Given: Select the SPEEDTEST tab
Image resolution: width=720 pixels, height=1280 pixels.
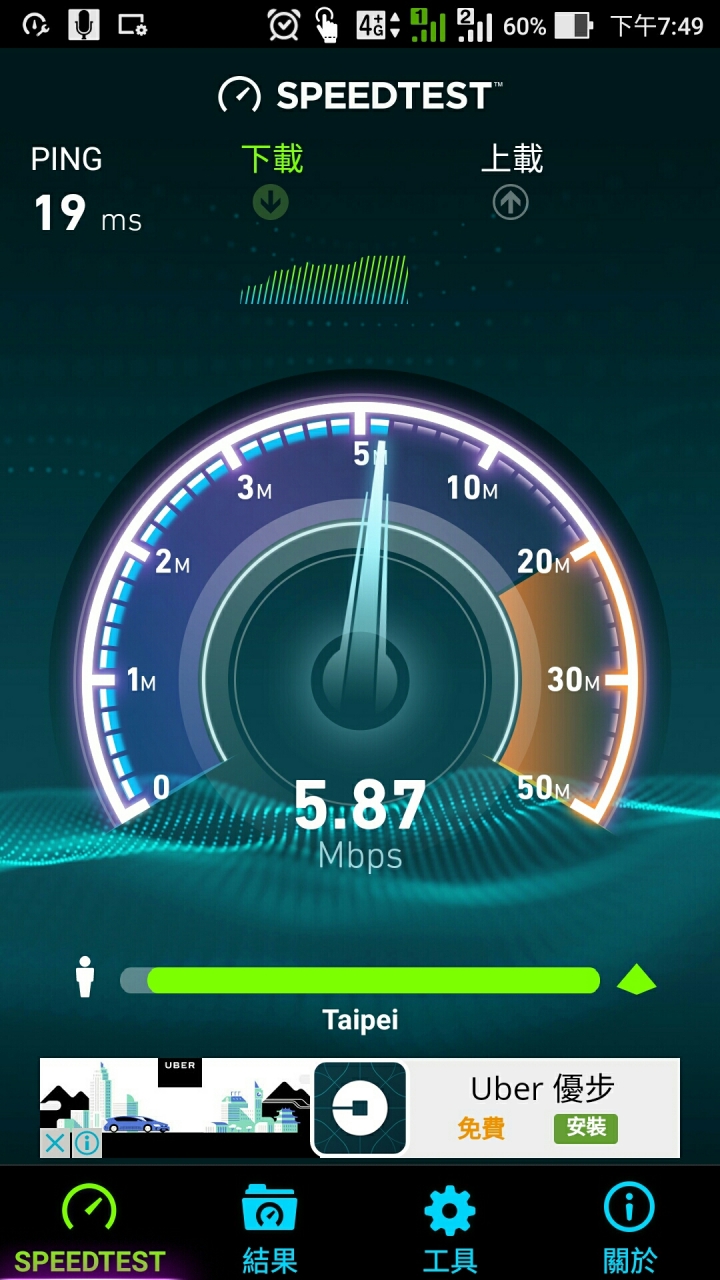Looking at the screenshot, I should [89, 1228].
